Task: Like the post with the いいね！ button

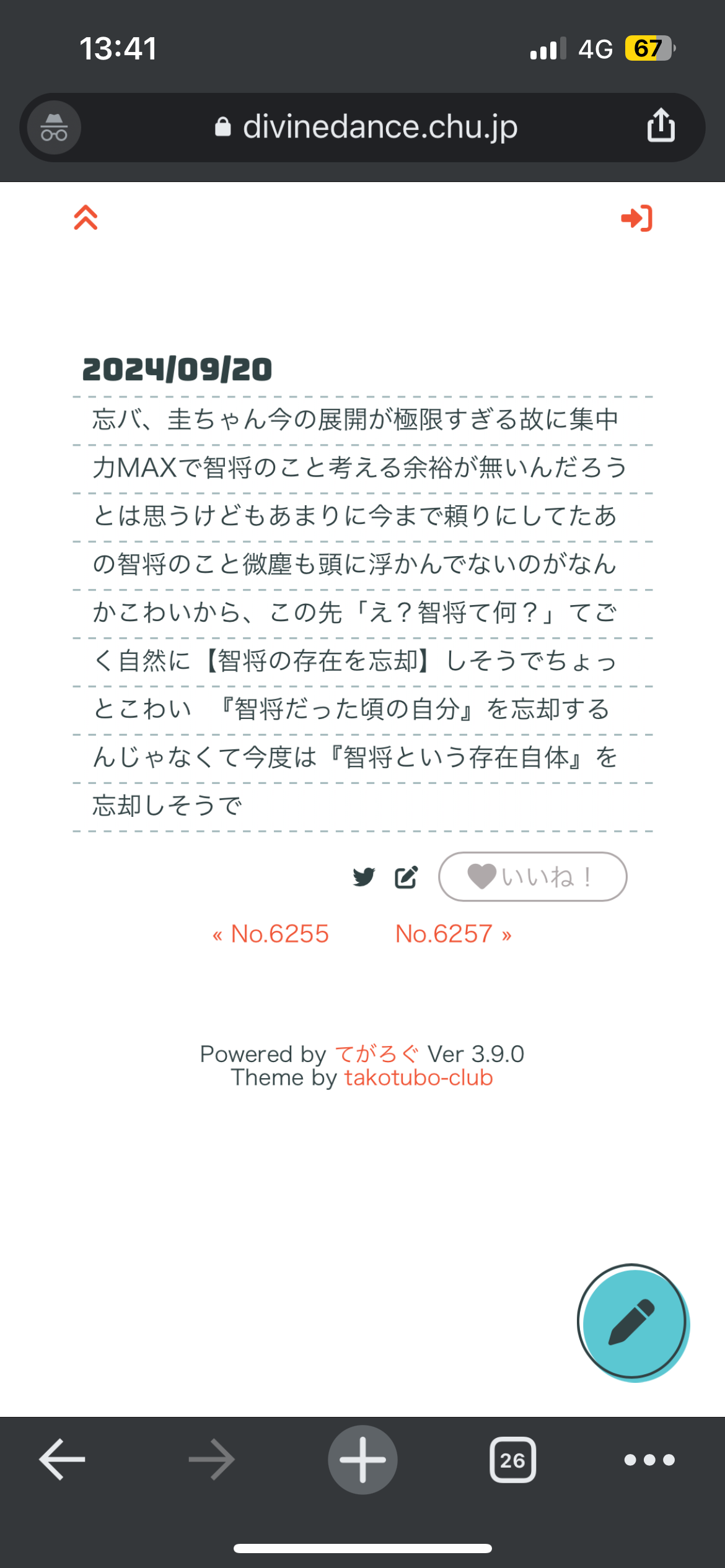Action: (x=532, y=877)
